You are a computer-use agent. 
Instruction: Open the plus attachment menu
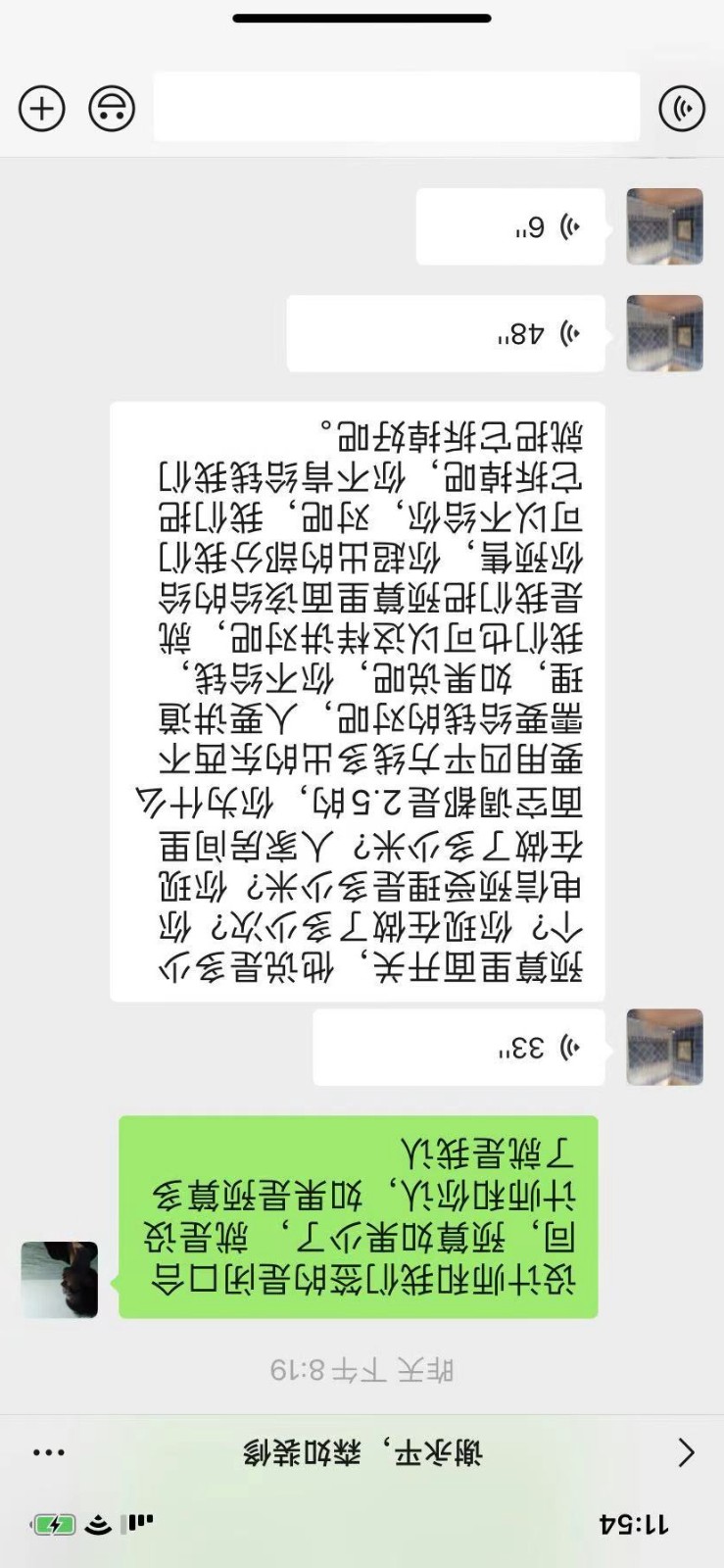coord(42,108)
